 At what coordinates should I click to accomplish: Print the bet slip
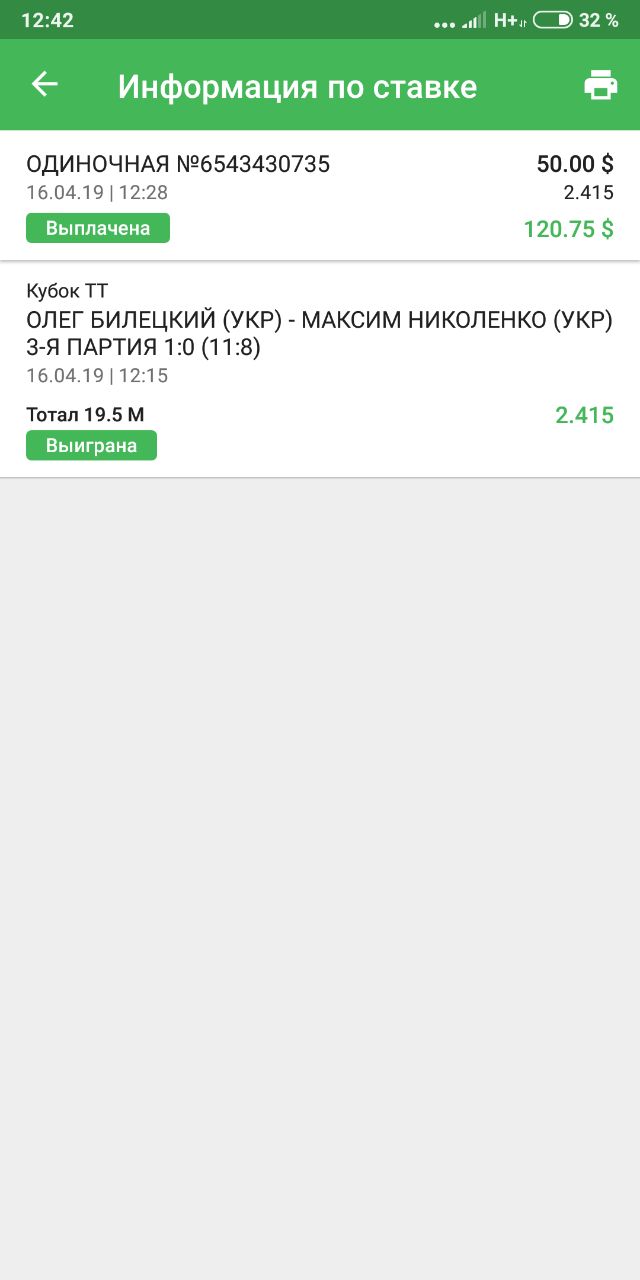pyautogui.click(x=600, y=86)
